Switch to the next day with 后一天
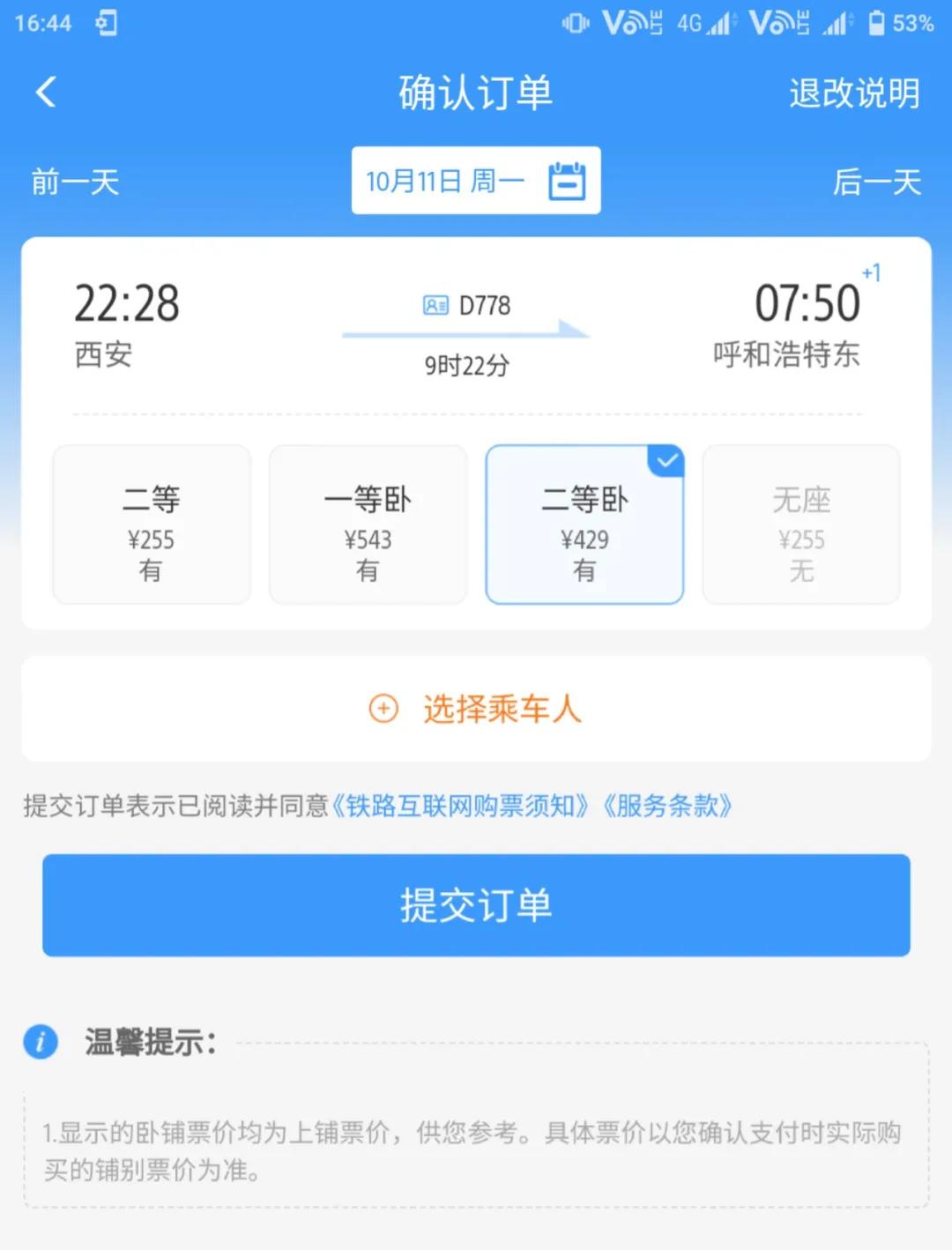 click(x=878, y=183)
